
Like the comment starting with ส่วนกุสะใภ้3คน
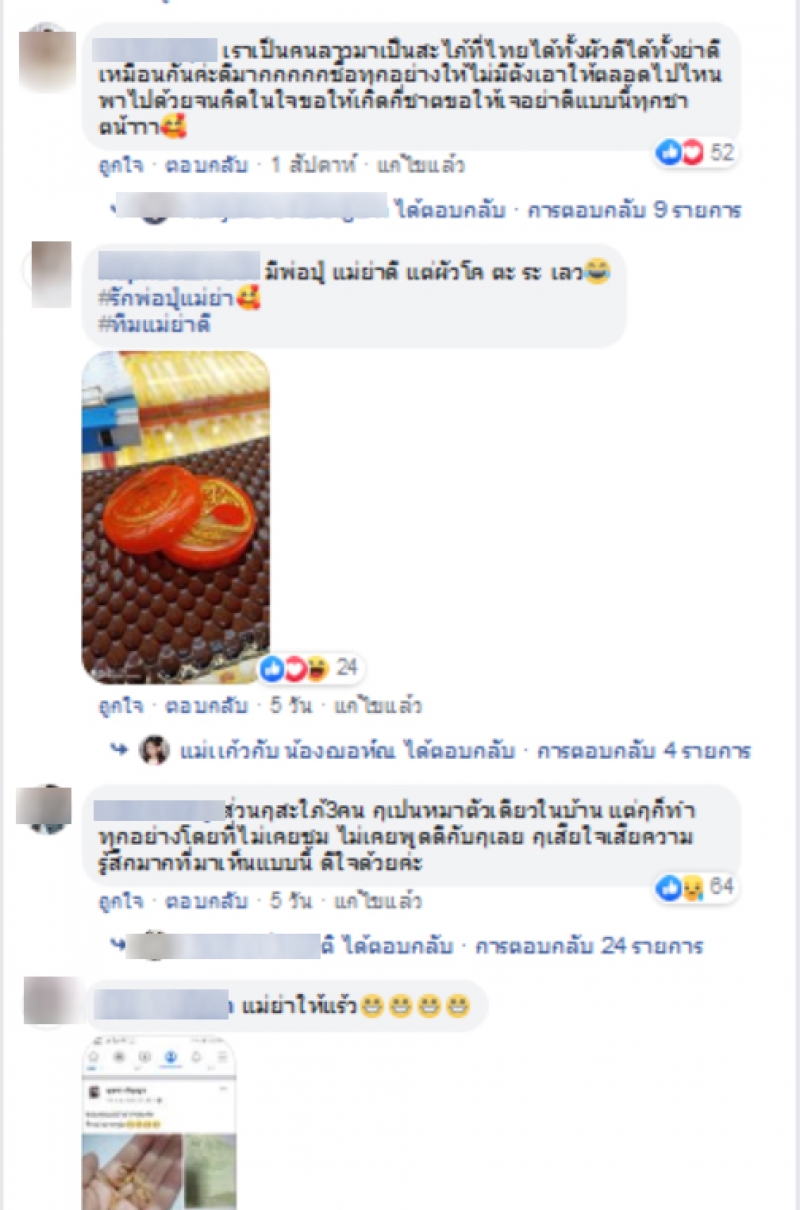(x=116, y=901)
